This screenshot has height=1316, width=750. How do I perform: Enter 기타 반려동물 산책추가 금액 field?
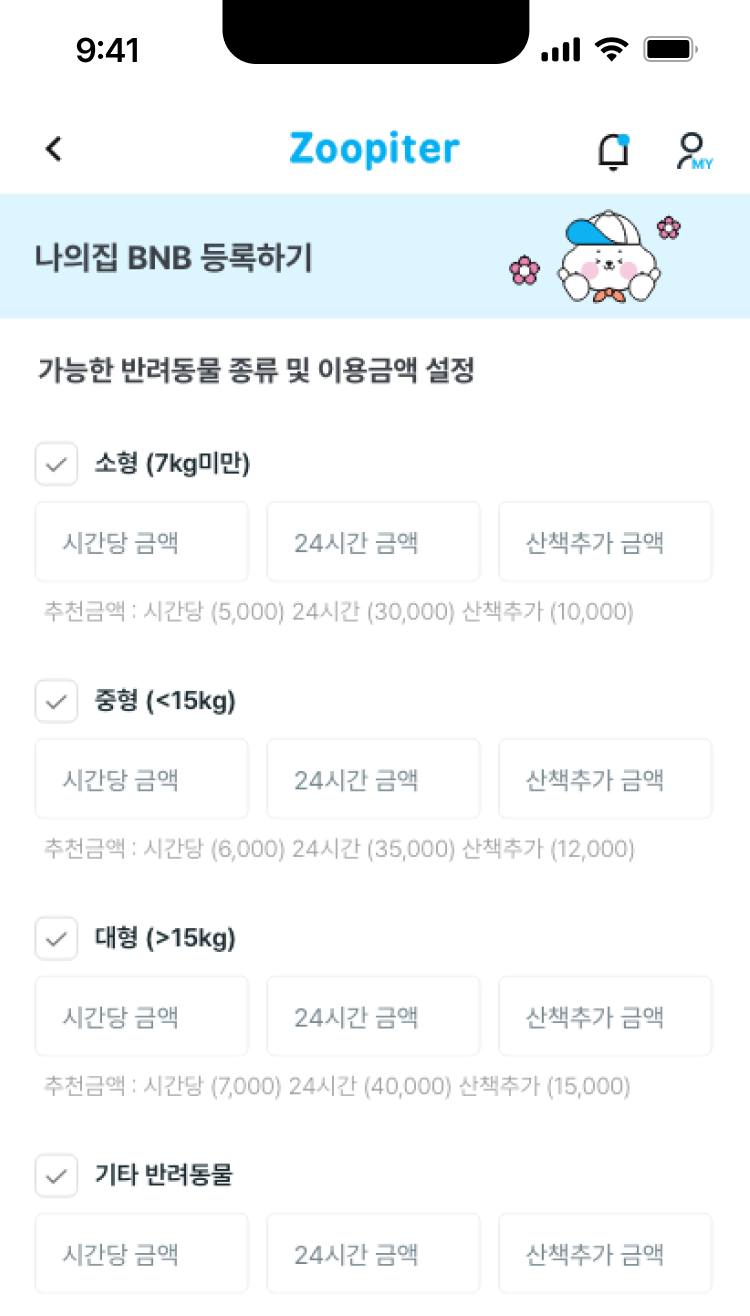(605, 1253)
